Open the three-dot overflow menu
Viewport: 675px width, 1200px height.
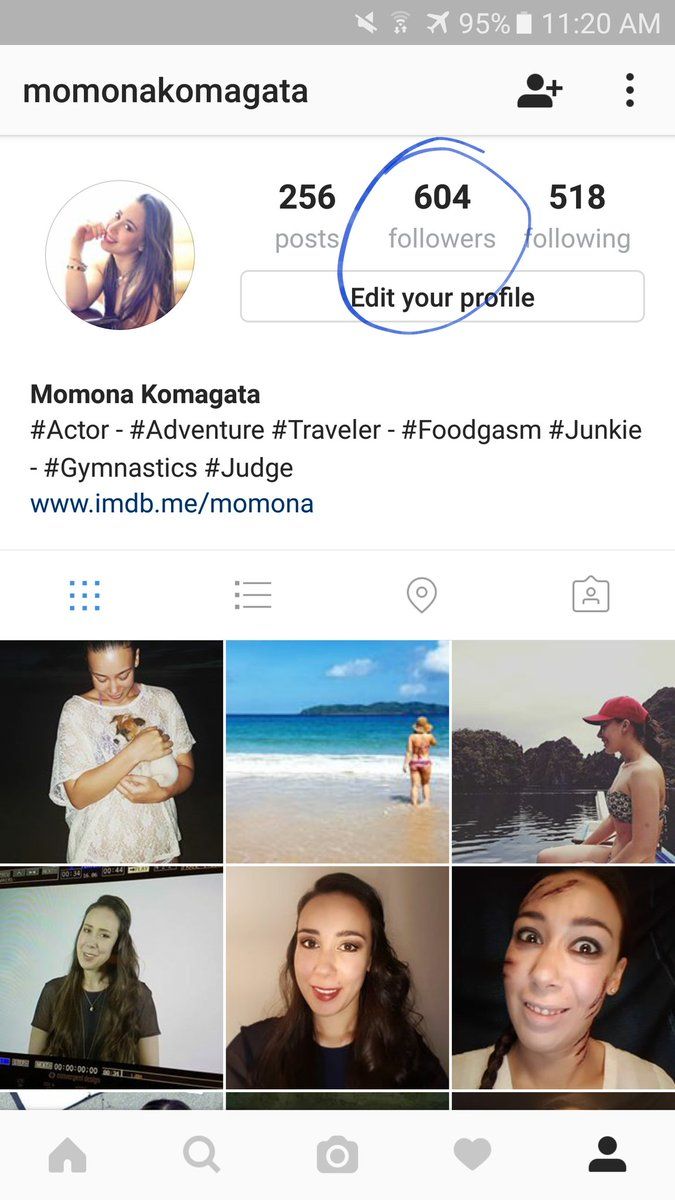pyautogui.click(x=629, y=91)
